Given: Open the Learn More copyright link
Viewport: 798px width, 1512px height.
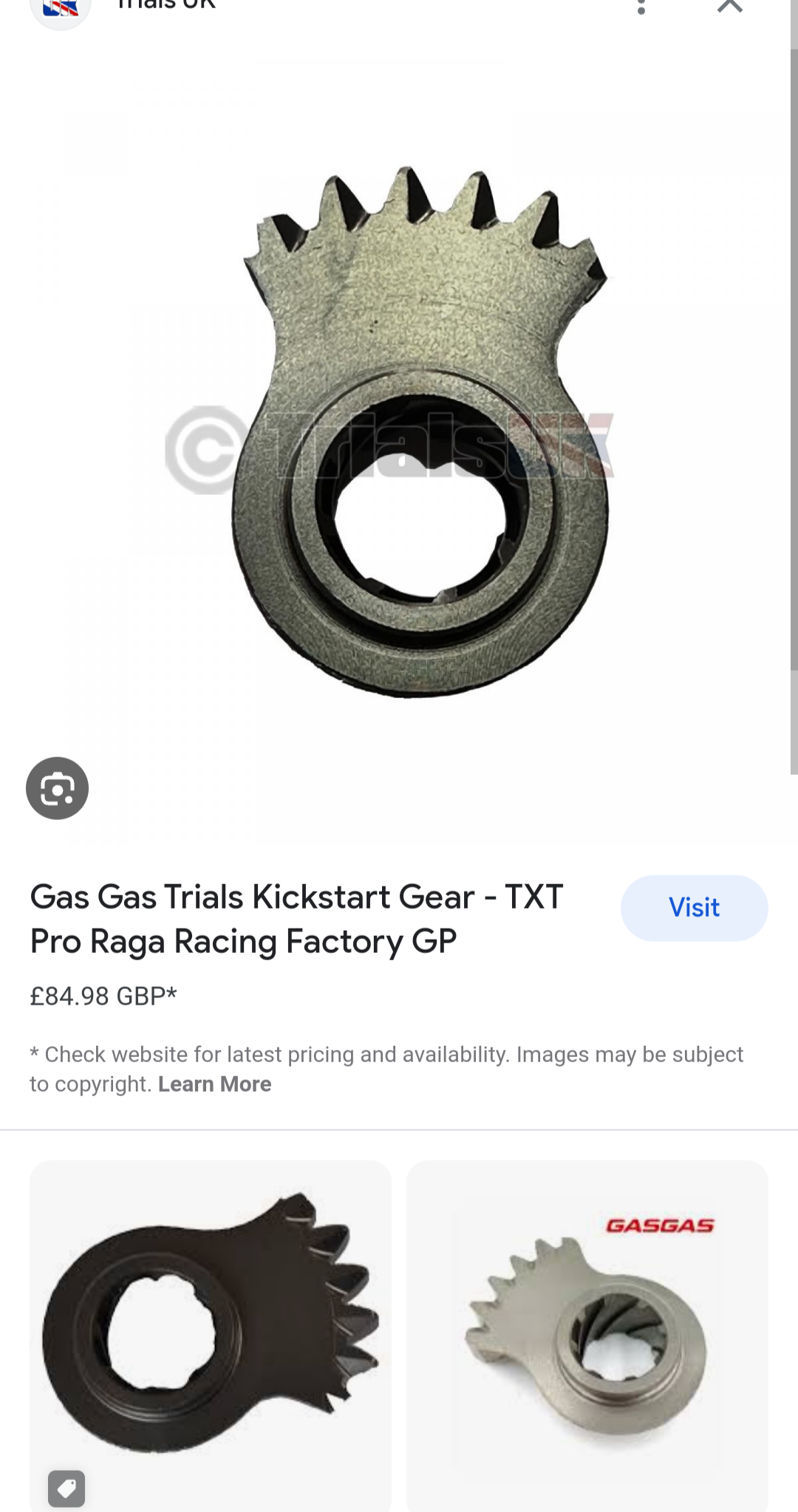Looking at the screenshot, I should (x=214, y=1084).
